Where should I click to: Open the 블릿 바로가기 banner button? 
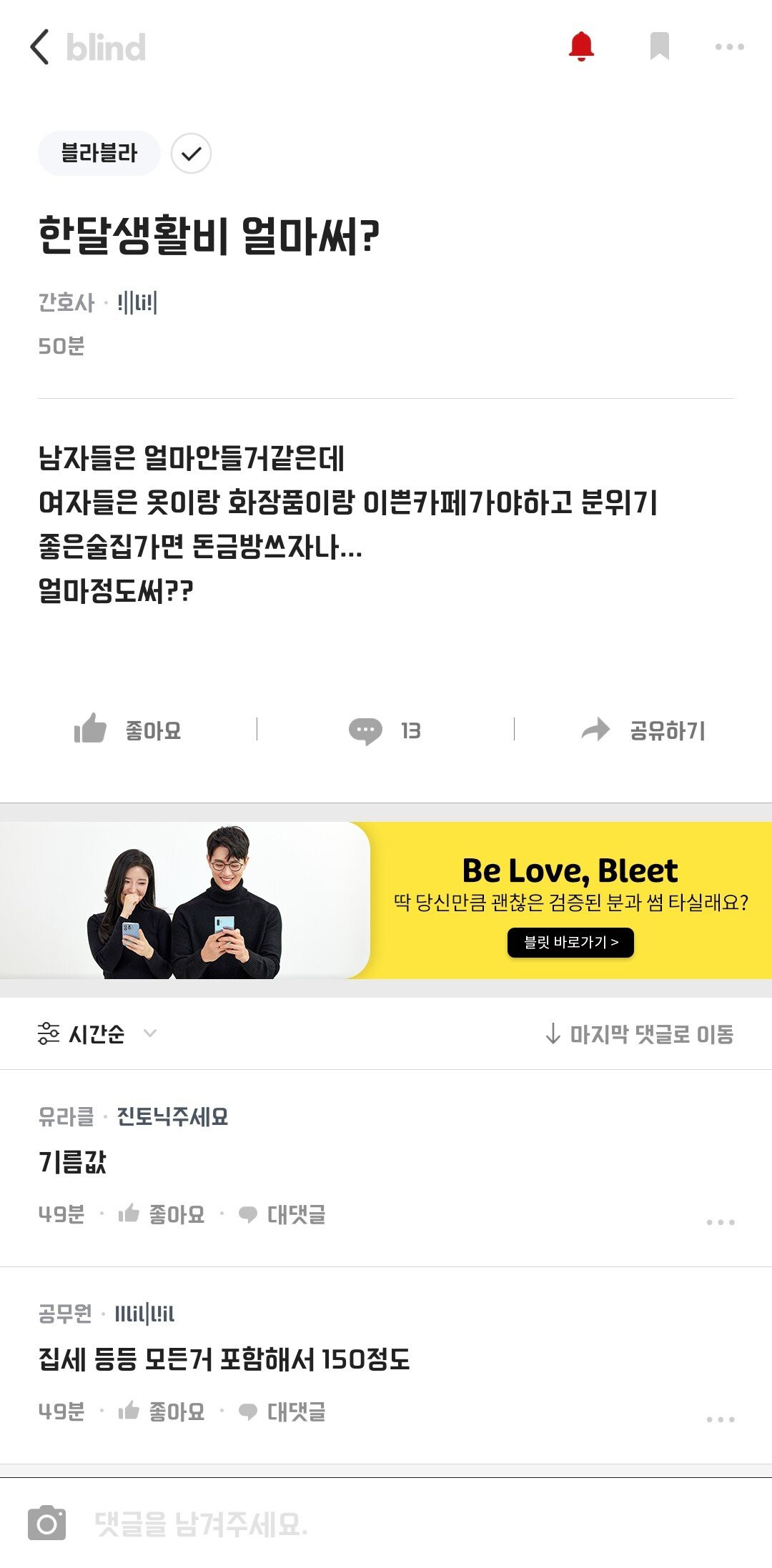click(x=570, y=942)
